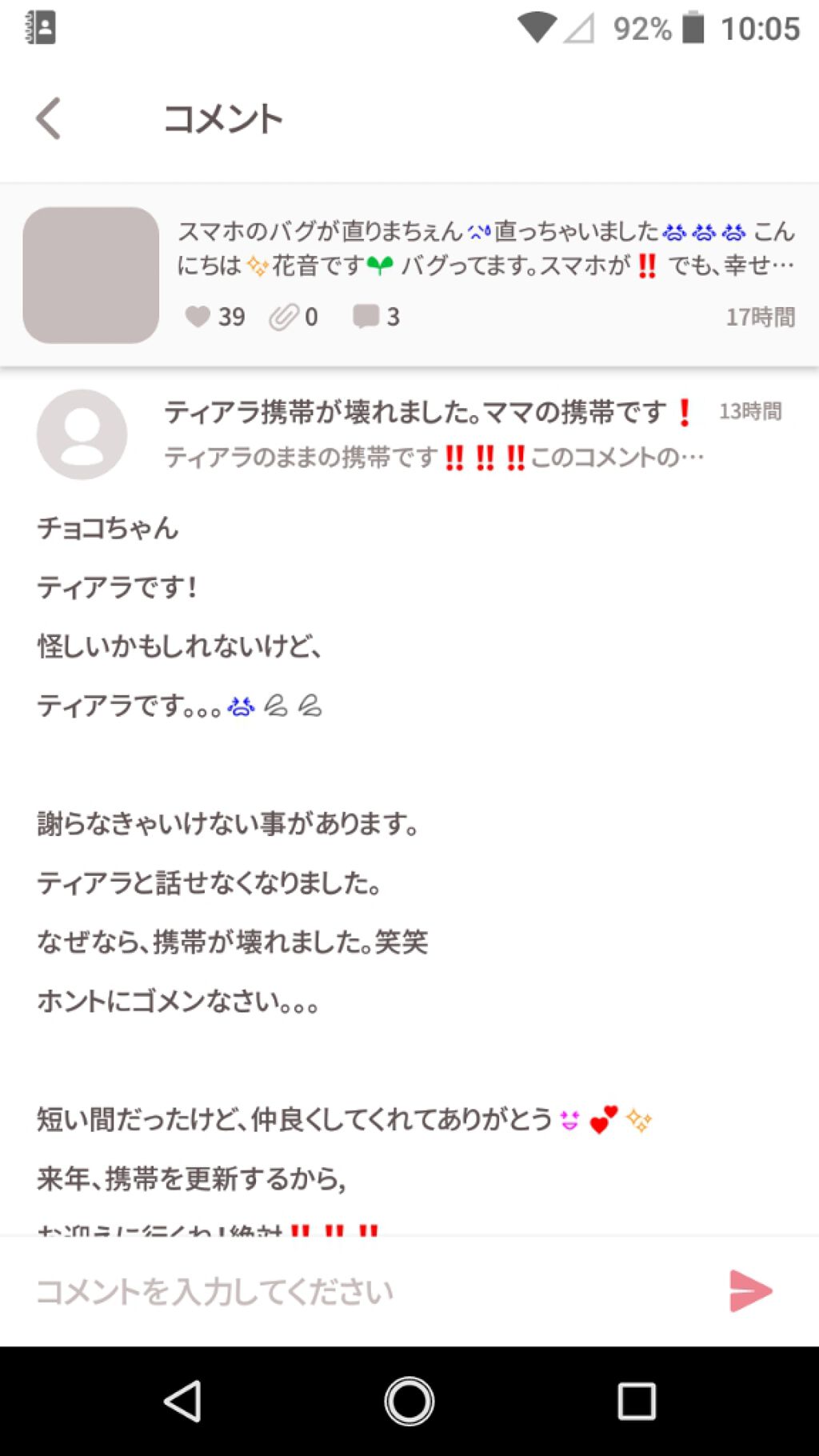The width and height of the screenshot is (819, 1456).
Task: Tap the 17時間 timestamp on the post
Action: [x=758, y=317]
